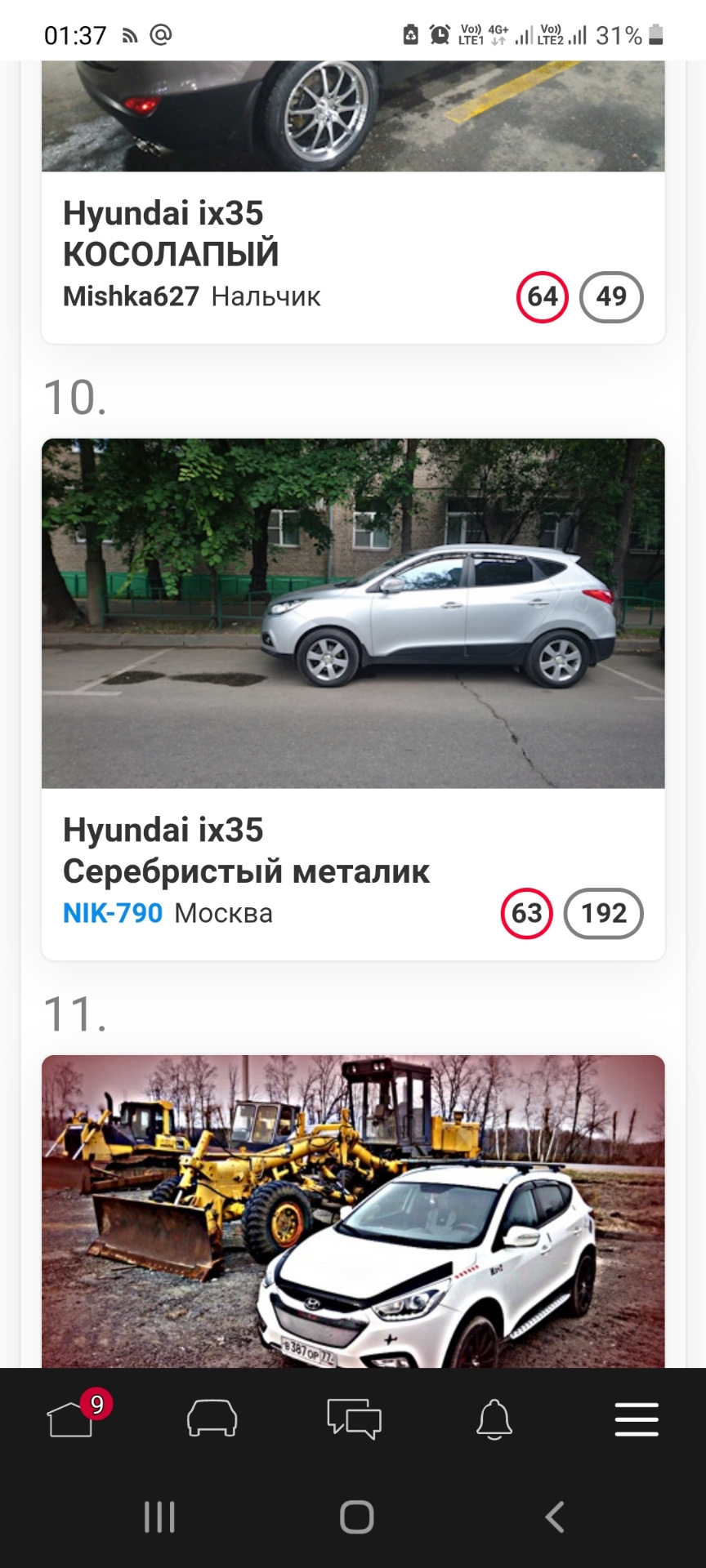This screenshot has width=706, height=1568.
Task: Open the Hyundai ix35 КОСОЛАПЫЙ post title
Action: click(172, 234)
